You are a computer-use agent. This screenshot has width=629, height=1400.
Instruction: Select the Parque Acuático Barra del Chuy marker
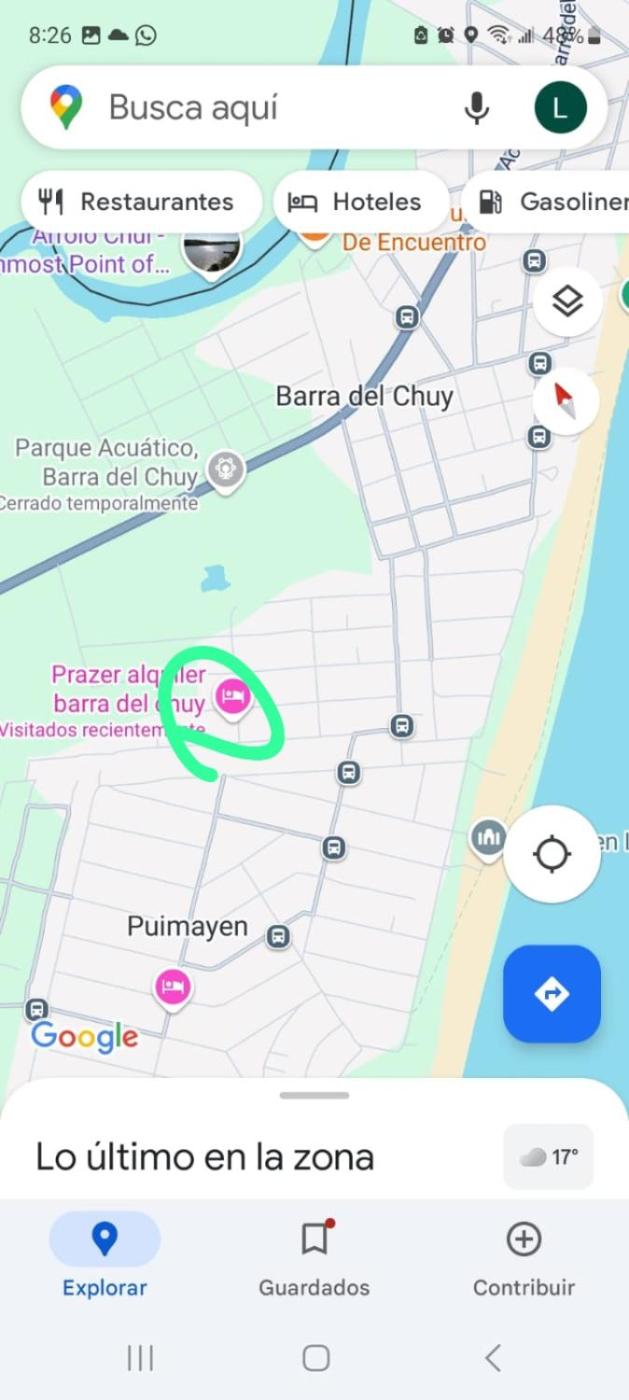(x=226, y=468)
